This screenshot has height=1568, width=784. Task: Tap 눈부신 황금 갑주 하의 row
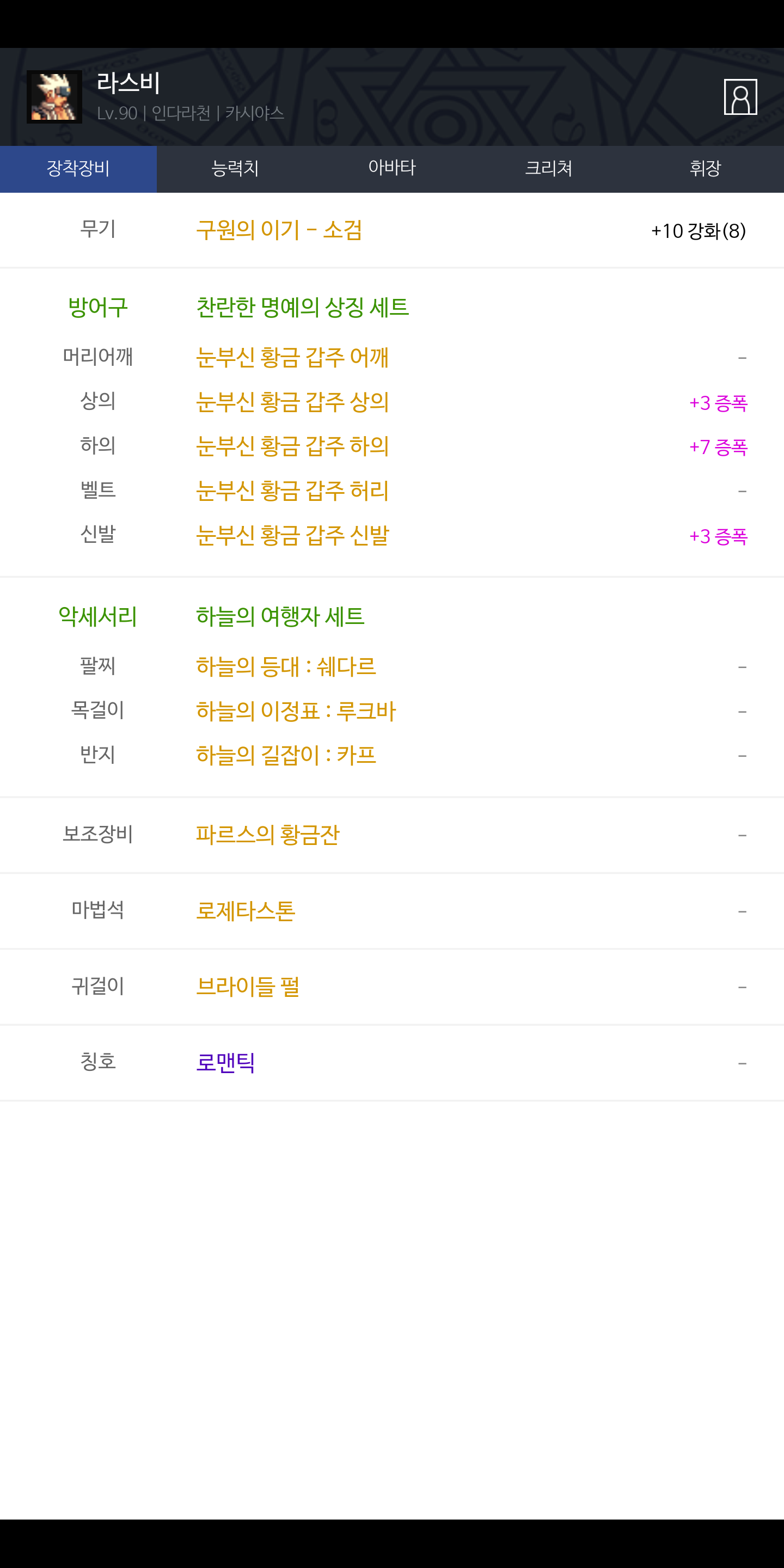click(392, 446)
